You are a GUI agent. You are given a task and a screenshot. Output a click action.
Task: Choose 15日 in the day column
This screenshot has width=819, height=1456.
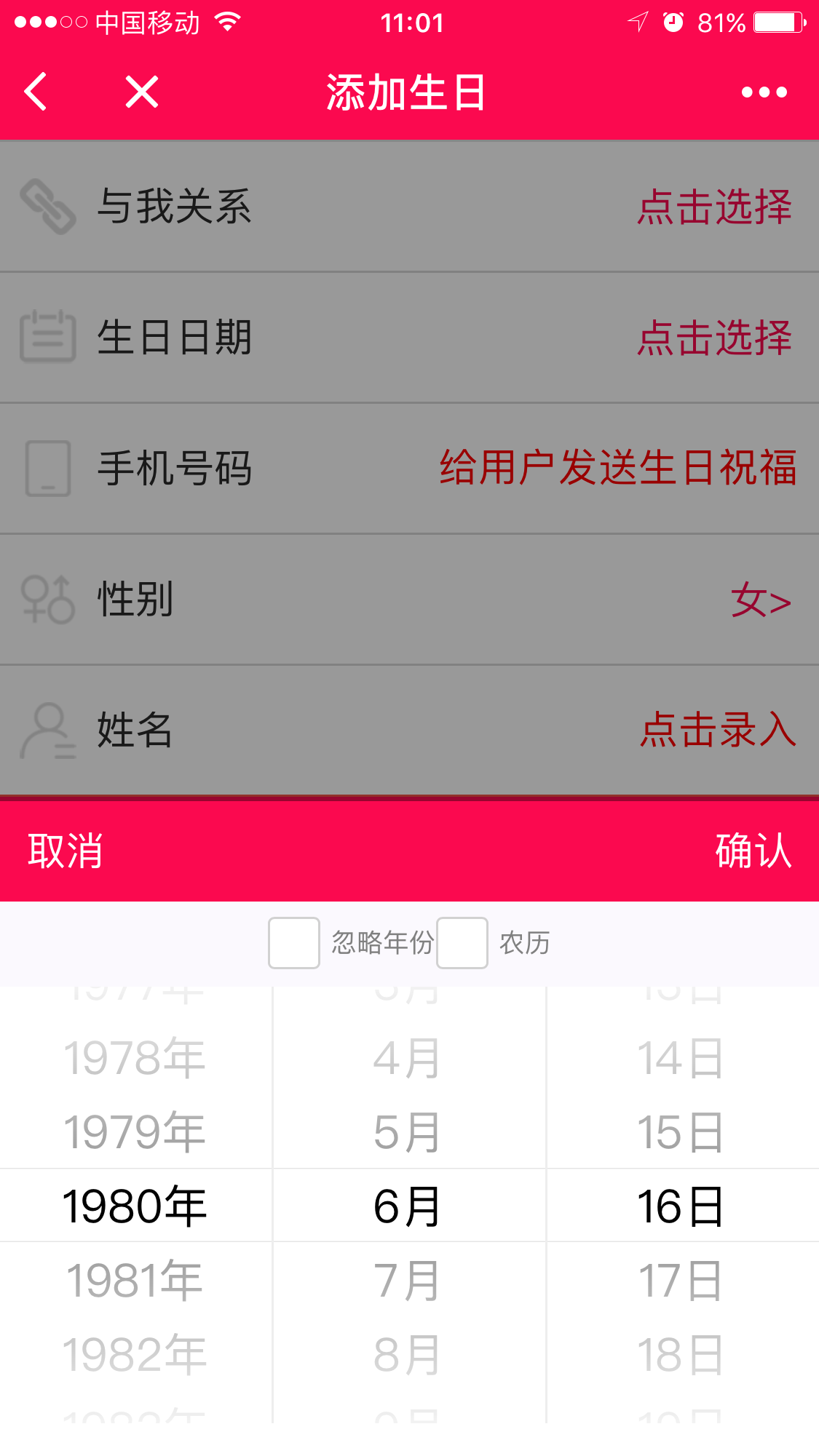coord(681,1132)
